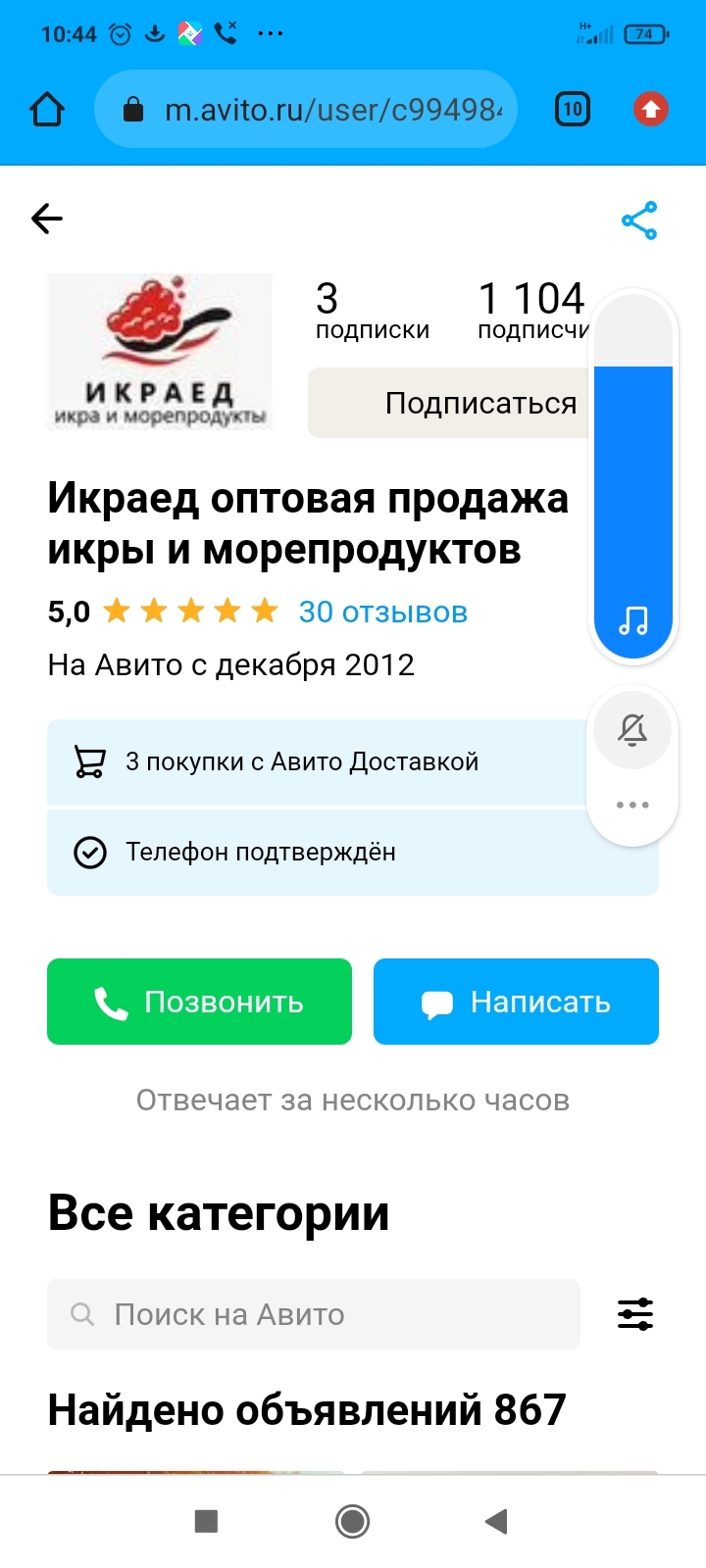The width and height of the screenshot is (706, 1568).
Task: Open the 30 отзывов reviews link
Action: tap(382, 612)
